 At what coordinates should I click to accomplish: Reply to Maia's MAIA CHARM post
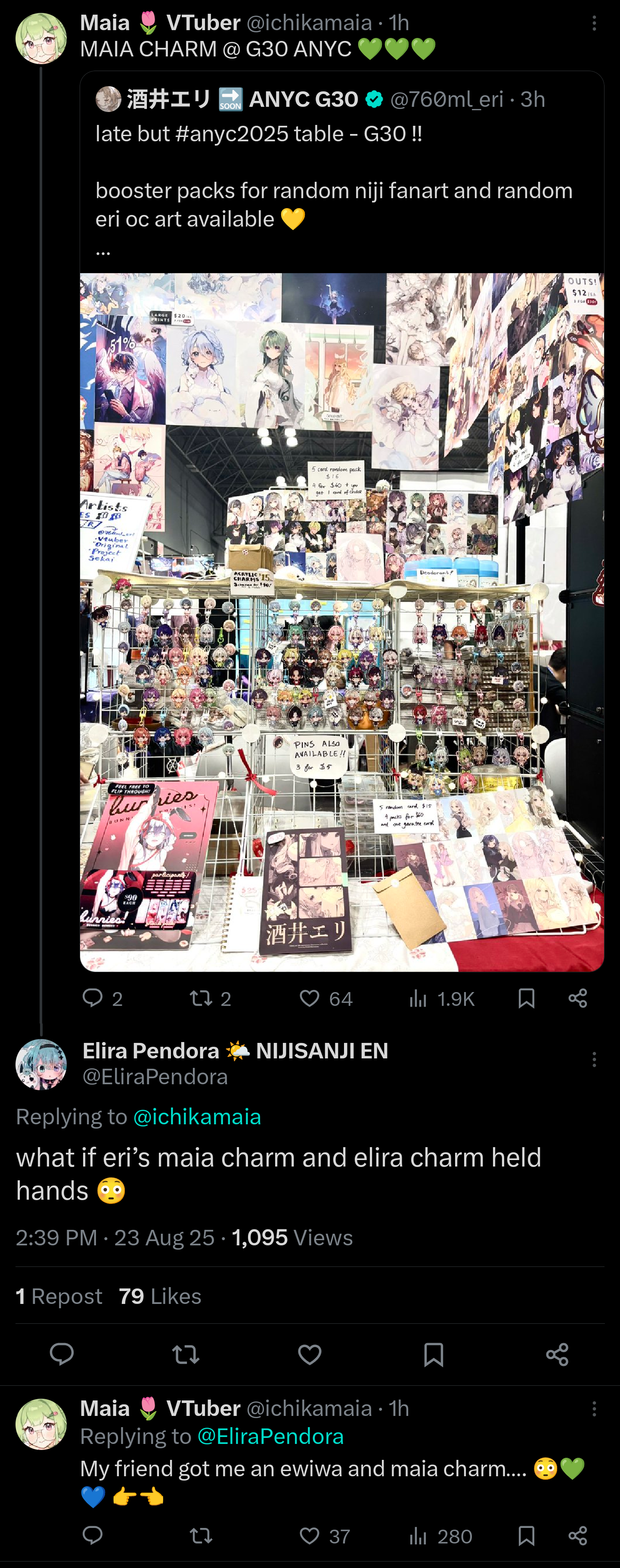(x=93, y=998)
